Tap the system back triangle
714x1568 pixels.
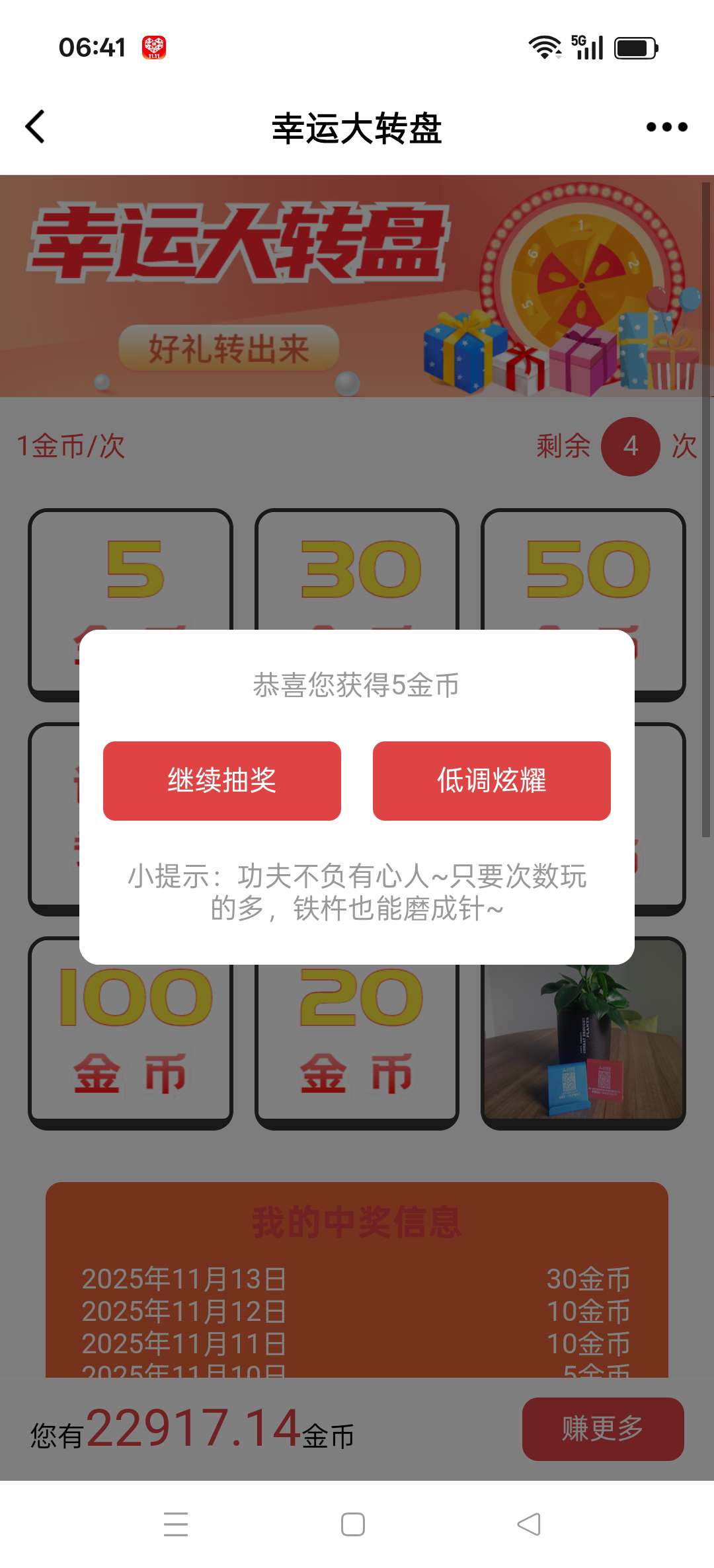click(x=529, y=1524)
